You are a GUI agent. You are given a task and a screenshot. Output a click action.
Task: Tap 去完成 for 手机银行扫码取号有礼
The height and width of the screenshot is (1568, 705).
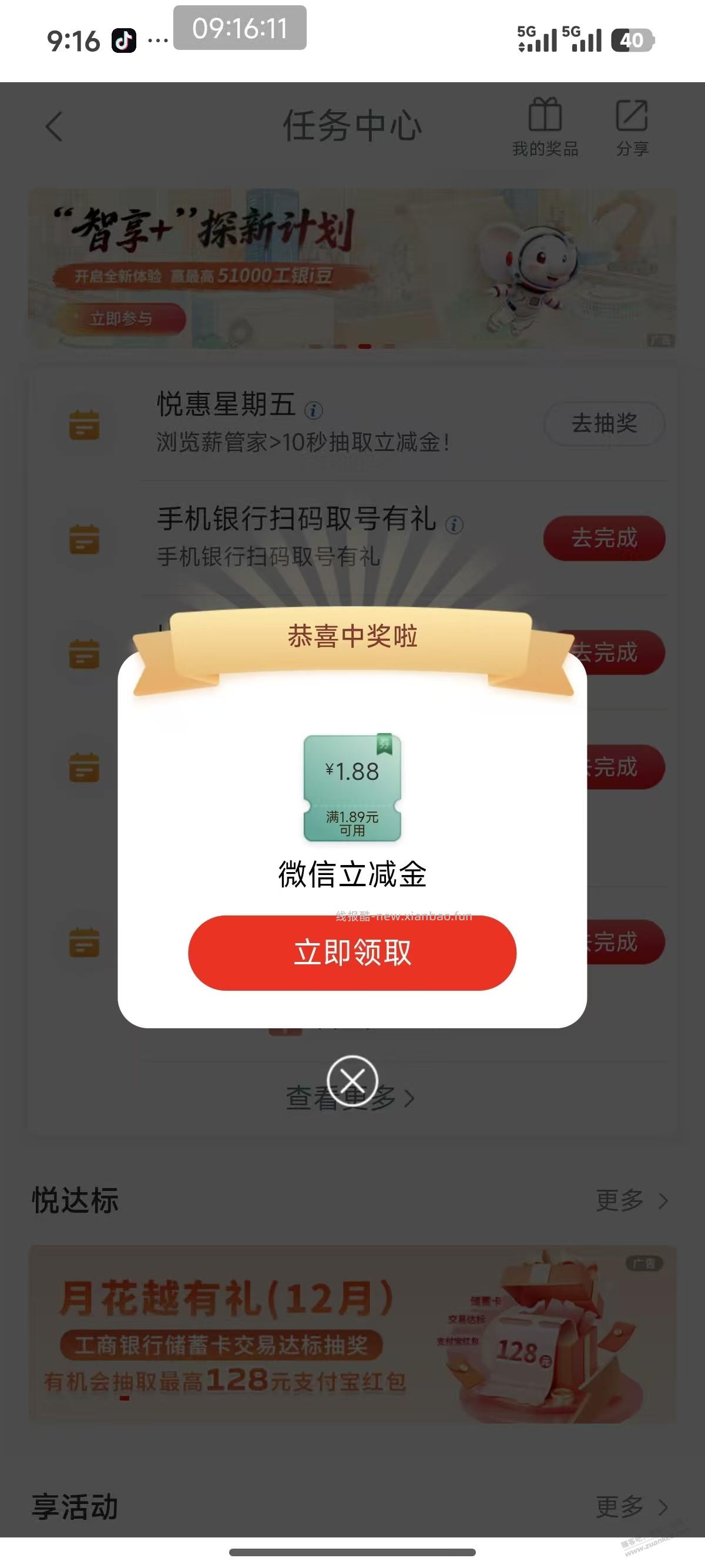click(603, 538)
